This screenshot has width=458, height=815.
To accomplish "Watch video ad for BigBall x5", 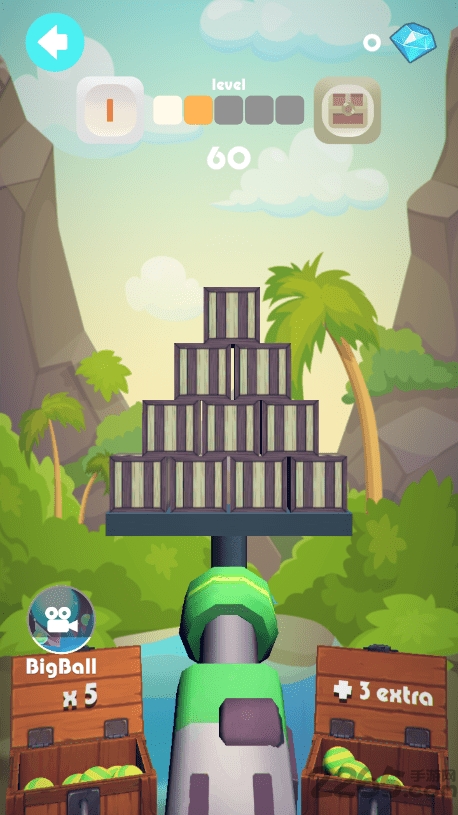I will (61, 620).
